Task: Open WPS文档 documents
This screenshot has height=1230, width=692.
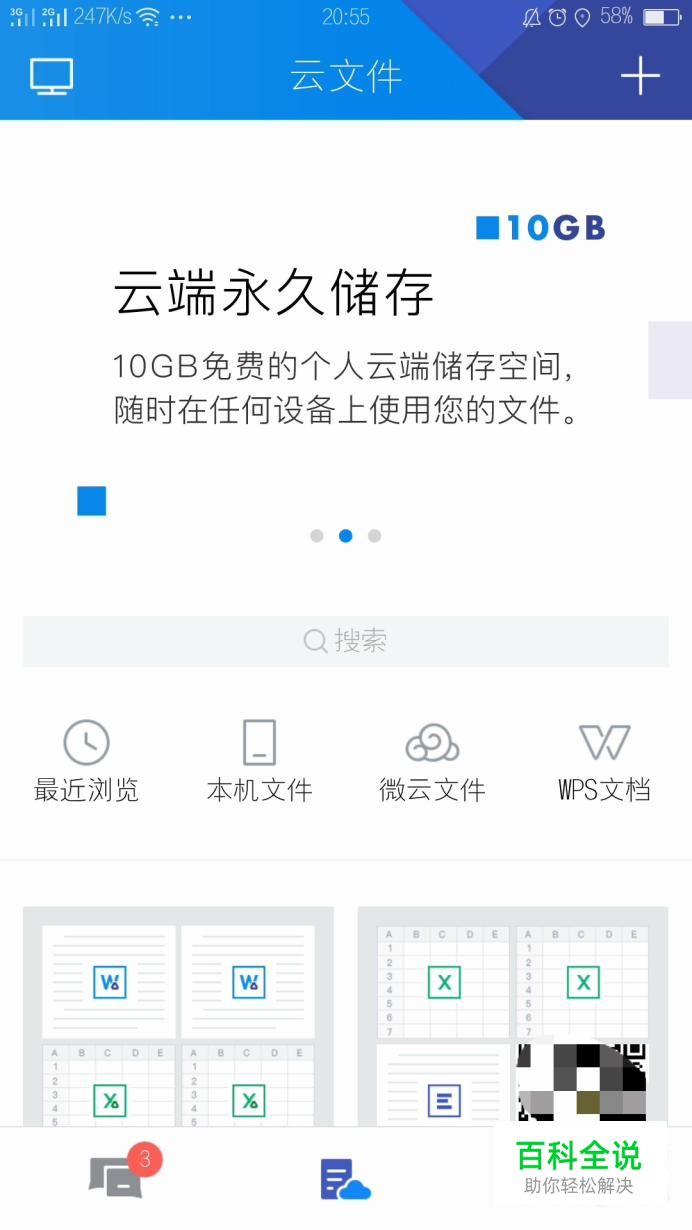Action: coord(605,761)
